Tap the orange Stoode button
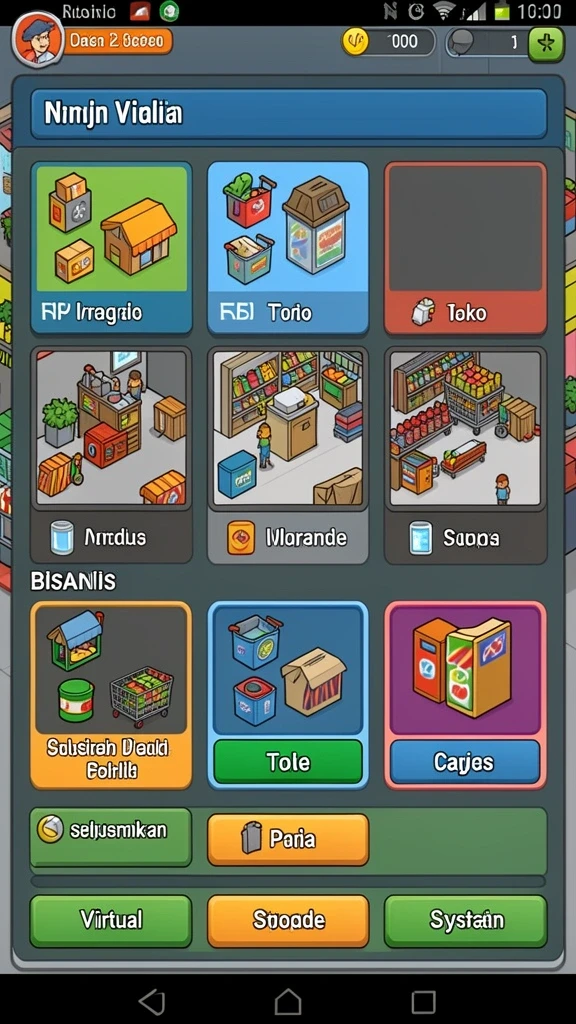The height and width of the screenshot is (1024, 576). [x=288, y=921]
